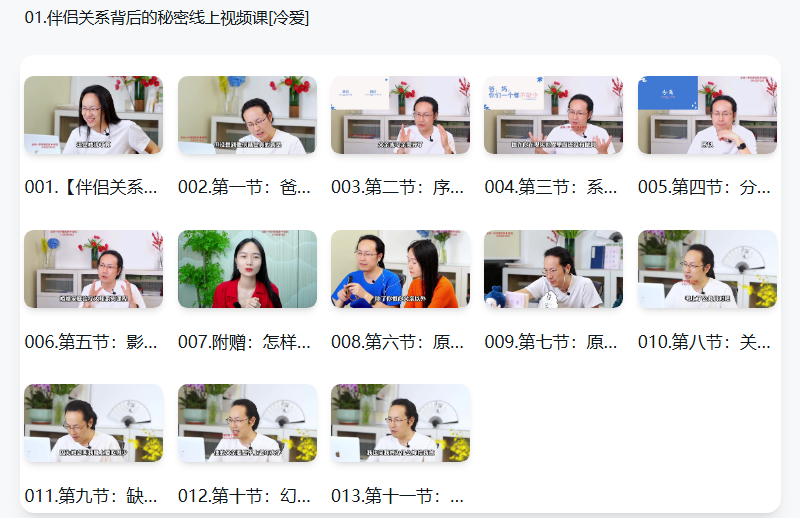The width and height of the screenshot is (800, 518).
Task: Play video 013.第十一节
Action: point(400,423)
